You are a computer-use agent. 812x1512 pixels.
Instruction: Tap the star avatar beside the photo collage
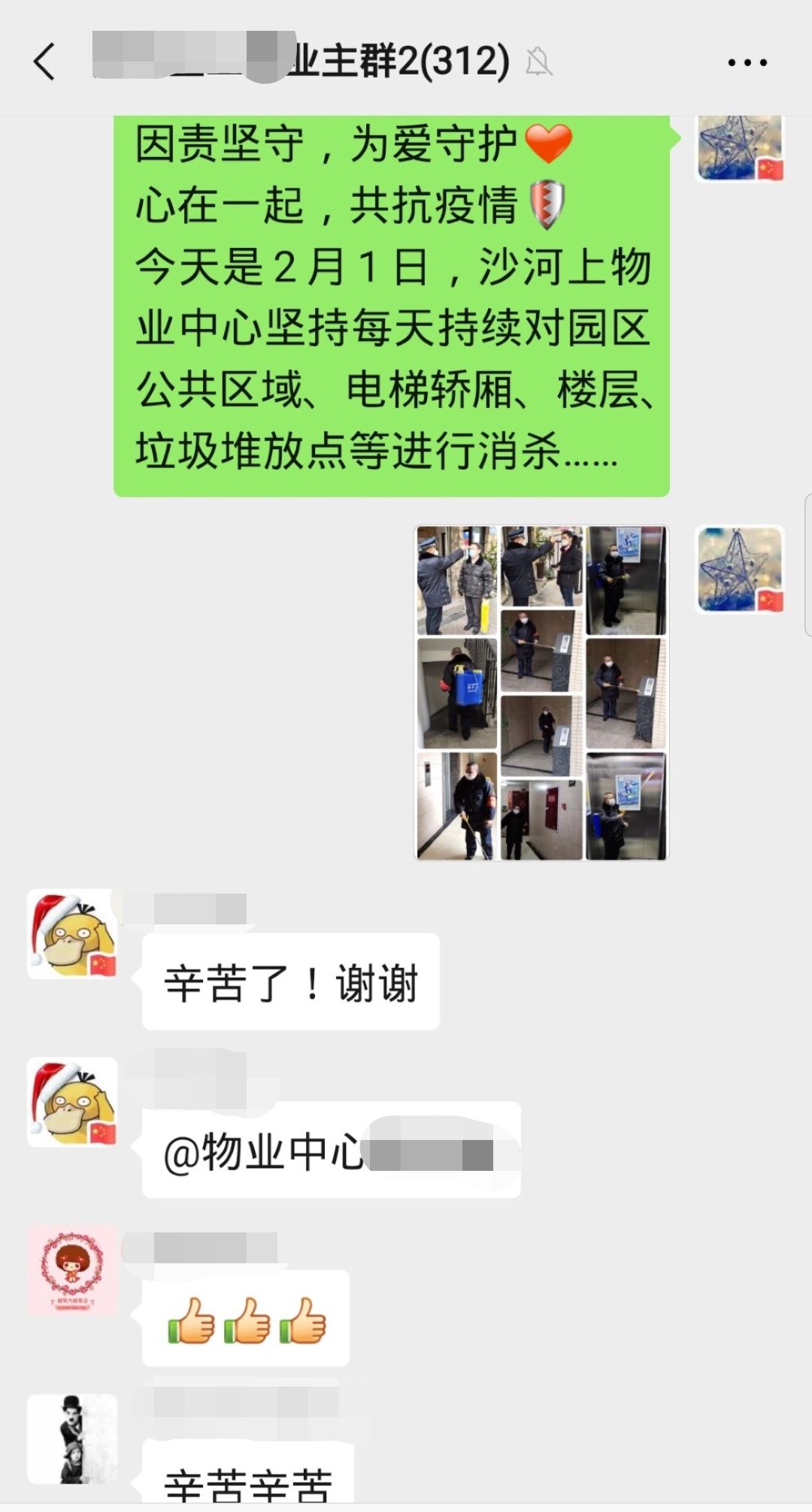pos(740,569)
